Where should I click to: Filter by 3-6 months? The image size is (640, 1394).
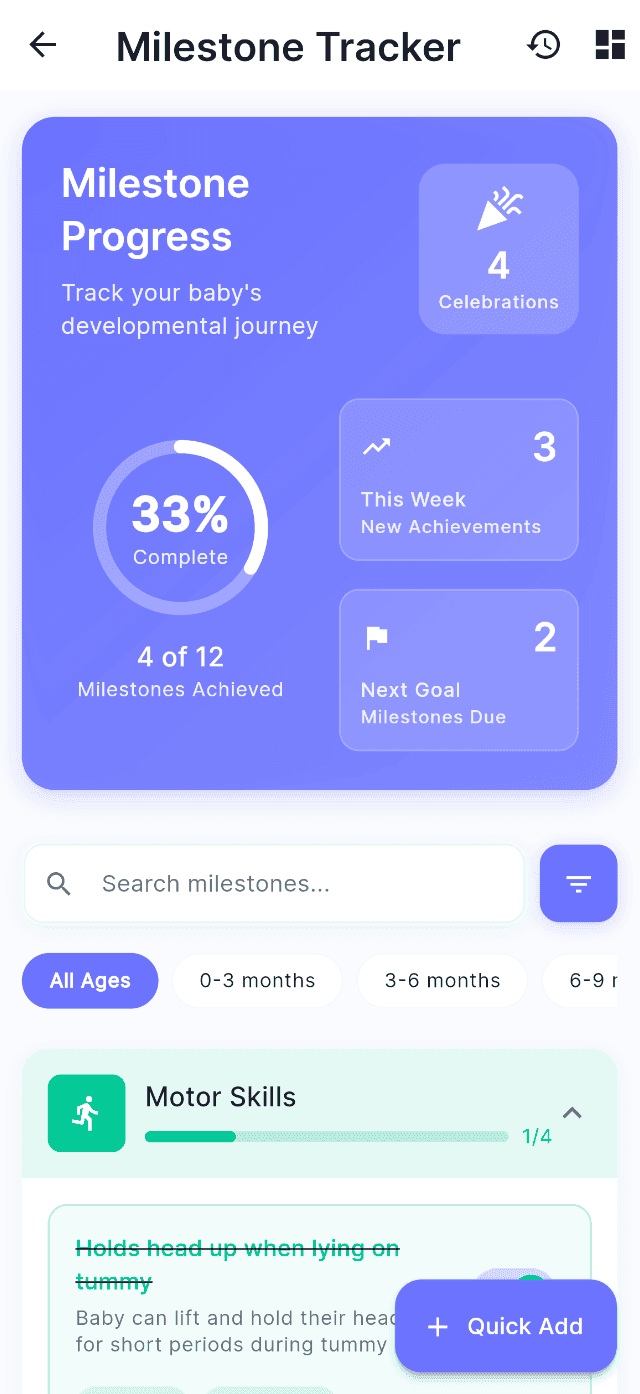pos(442,981)
